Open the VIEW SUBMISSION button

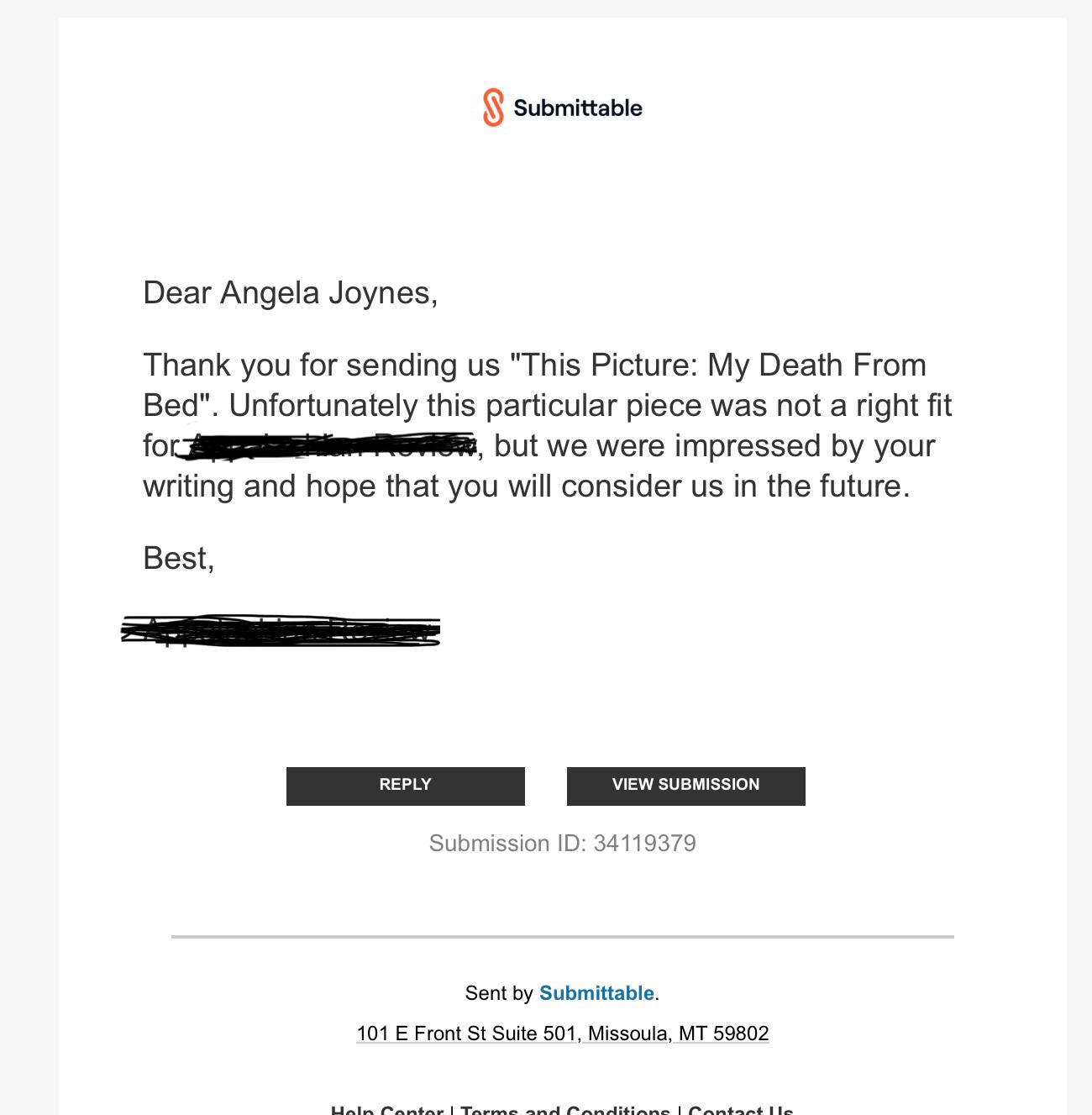[685, 786]
